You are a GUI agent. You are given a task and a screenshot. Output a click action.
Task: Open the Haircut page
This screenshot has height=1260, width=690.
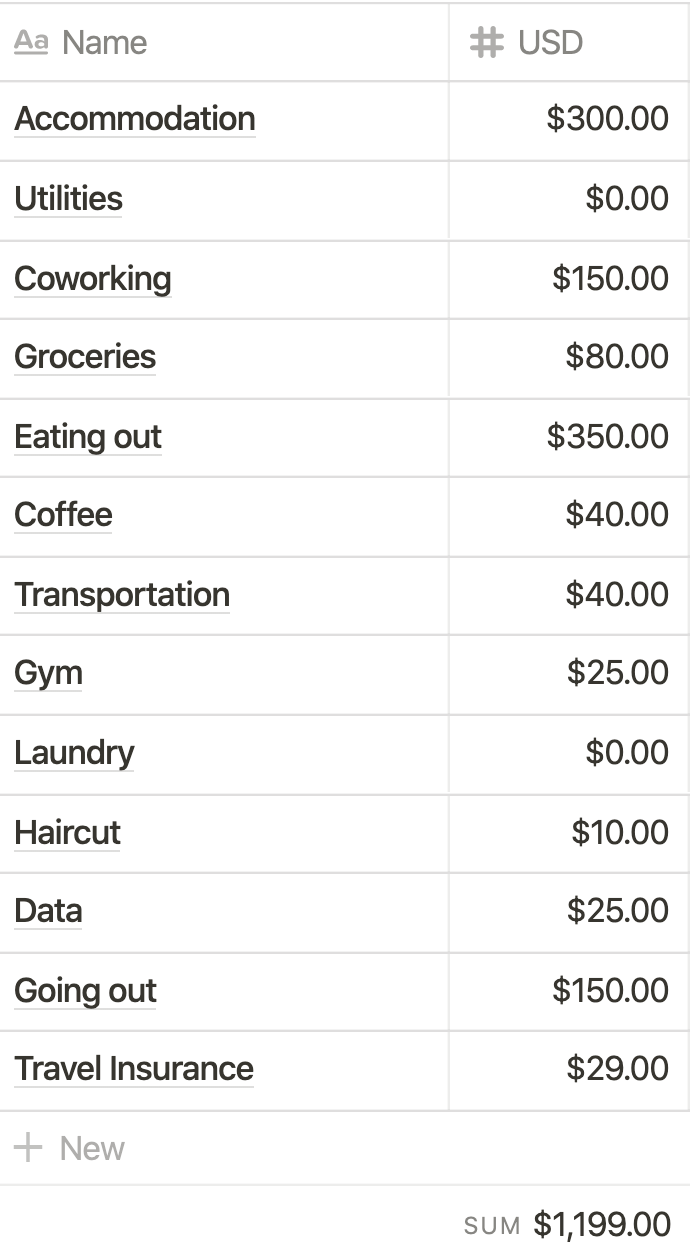(x=67, y=832)
